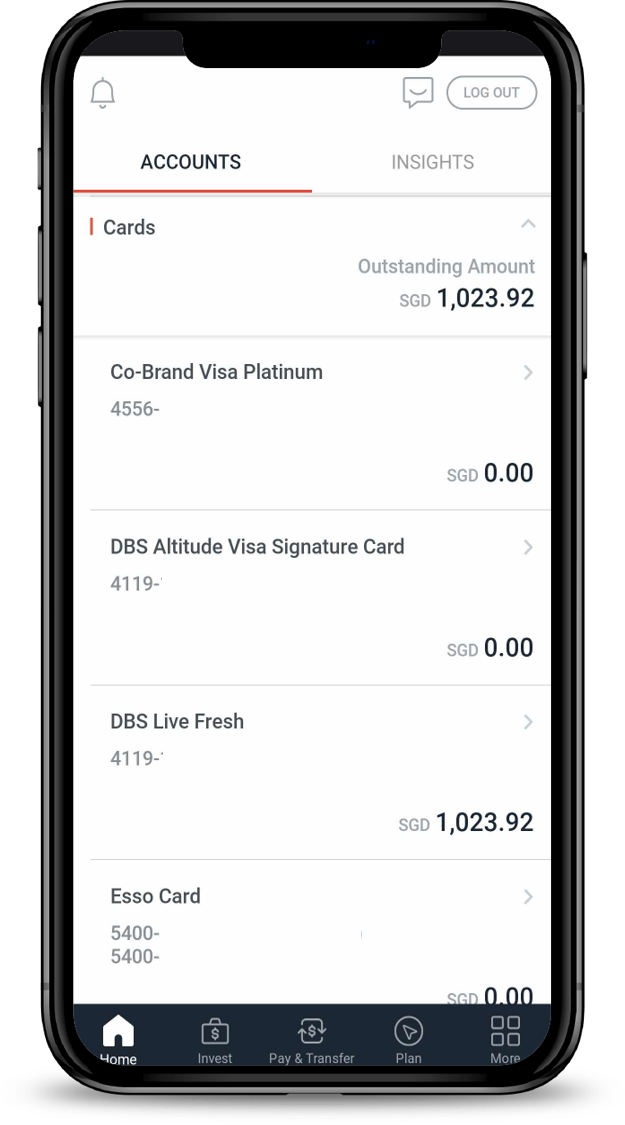The image size is (625, 1125).
Task: Tap the Log Out button
Action: (491, 93)
